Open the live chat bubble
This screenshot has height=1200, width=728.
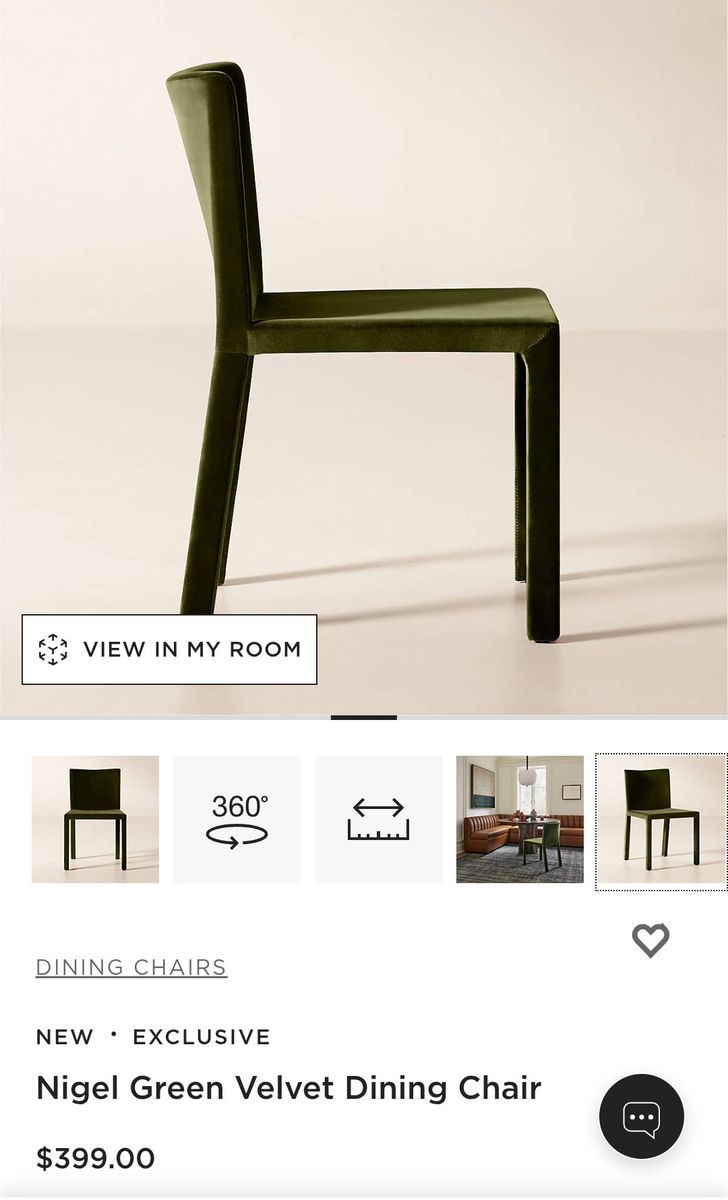[x=641, y=1116]
